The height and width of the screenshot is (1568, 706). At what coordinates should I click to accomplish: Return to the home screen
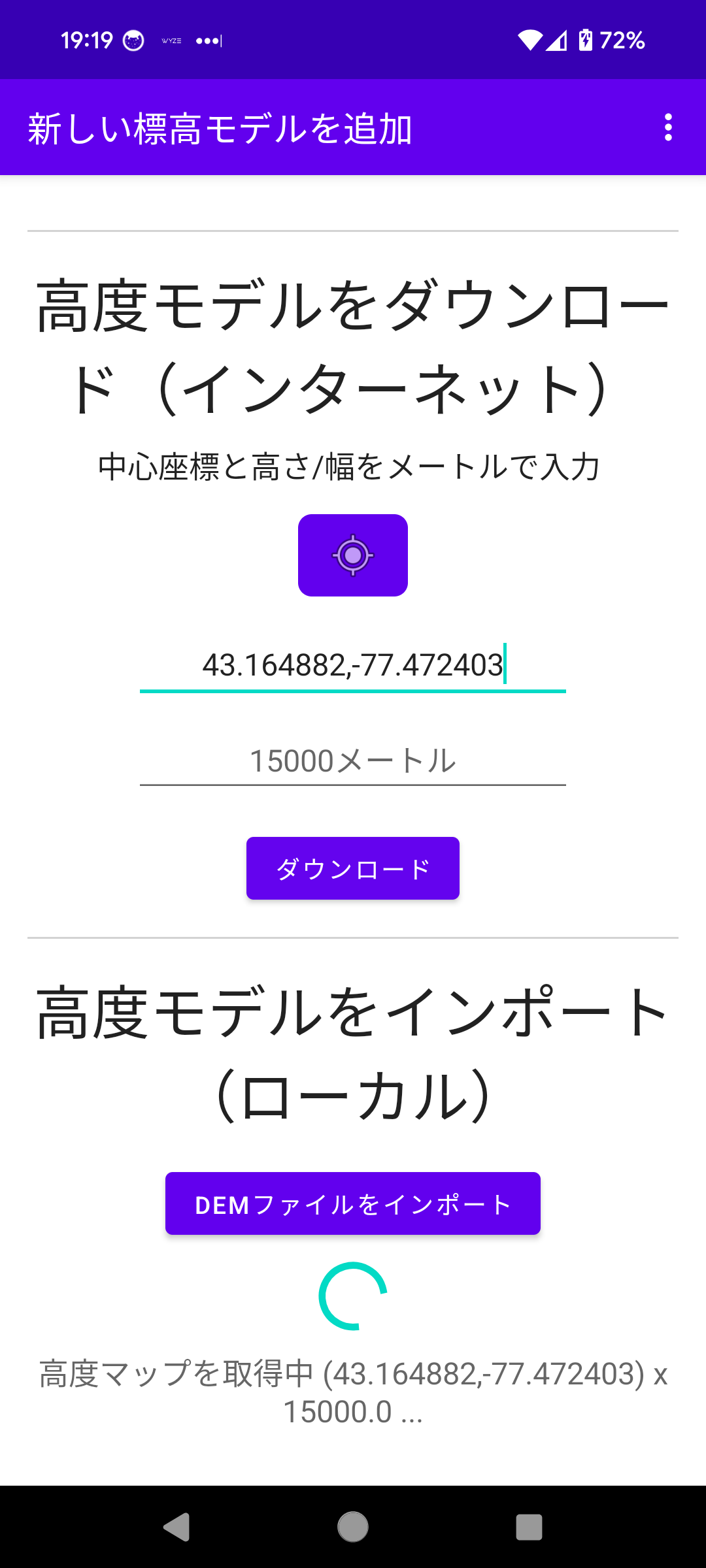click(353, 1527)
